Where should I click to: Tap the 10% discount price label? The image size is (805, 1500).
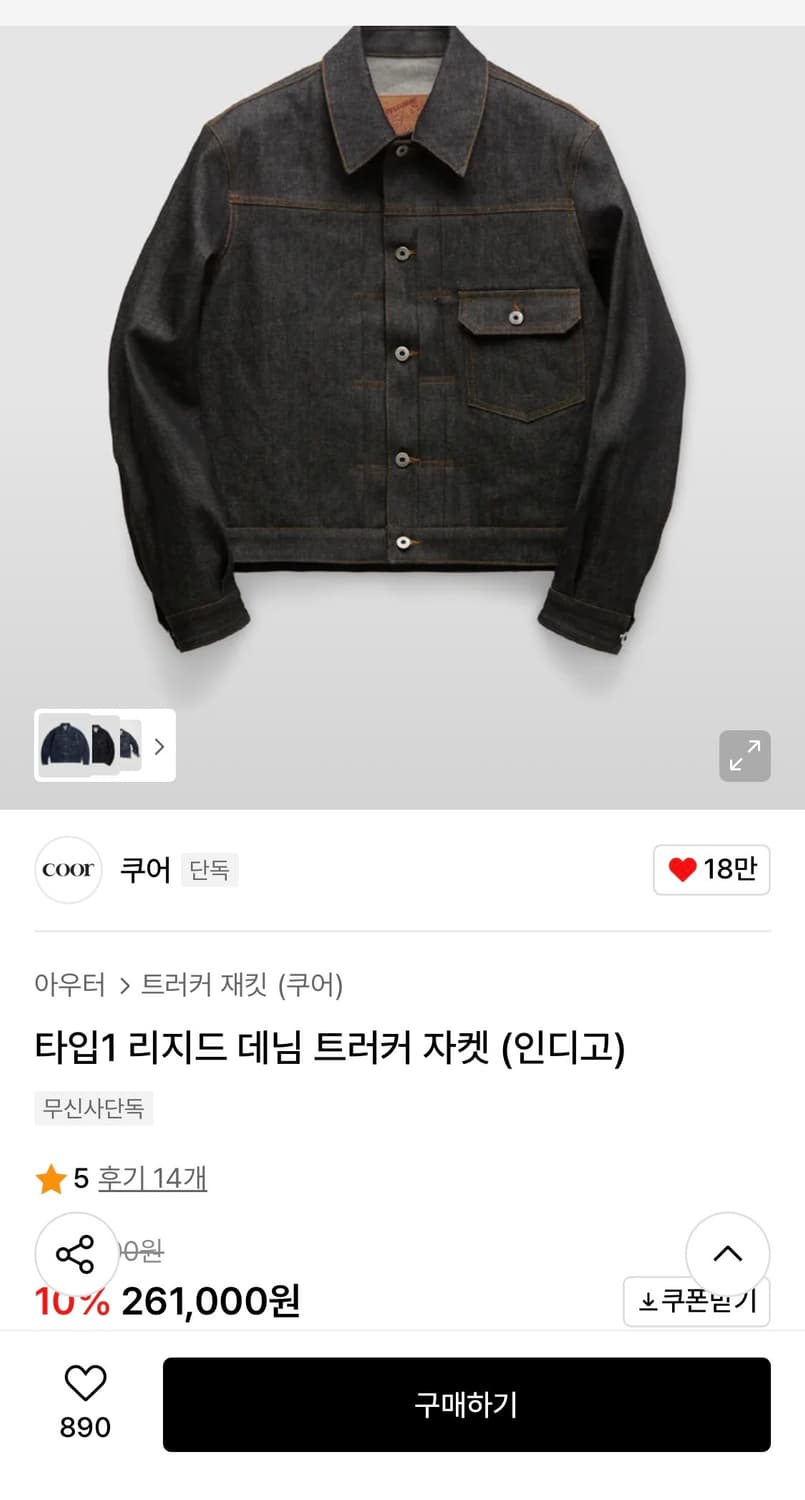point(73,1301)
